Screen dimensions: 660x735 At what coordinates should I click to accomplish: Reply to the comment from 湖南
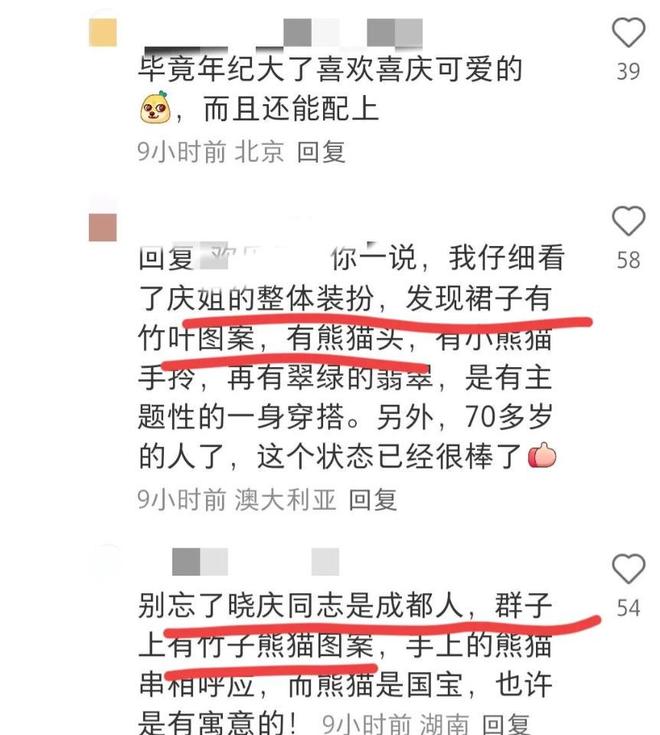(x=505, y=724)
